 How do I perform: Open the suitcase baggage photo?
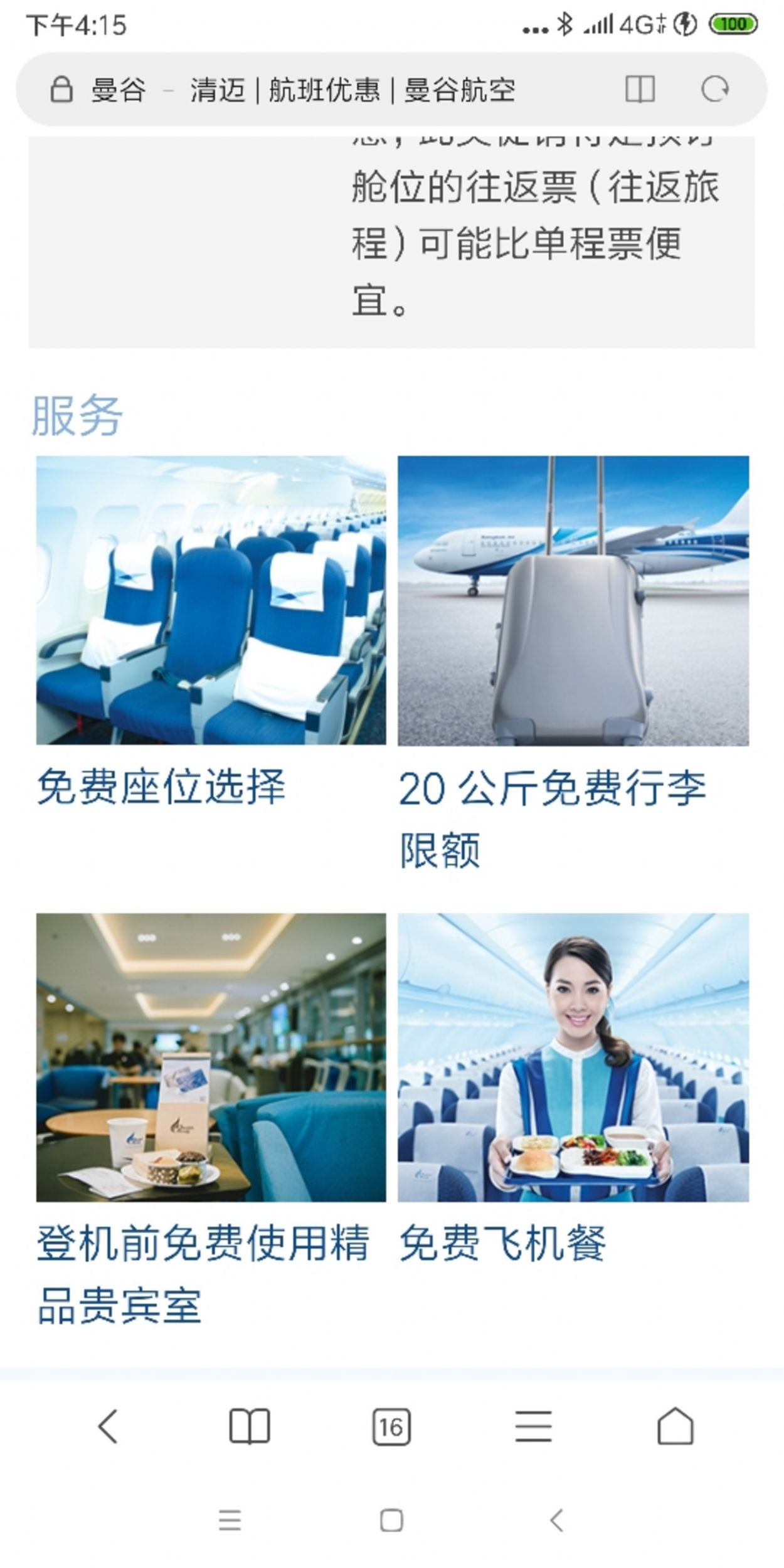click(573, 600)
